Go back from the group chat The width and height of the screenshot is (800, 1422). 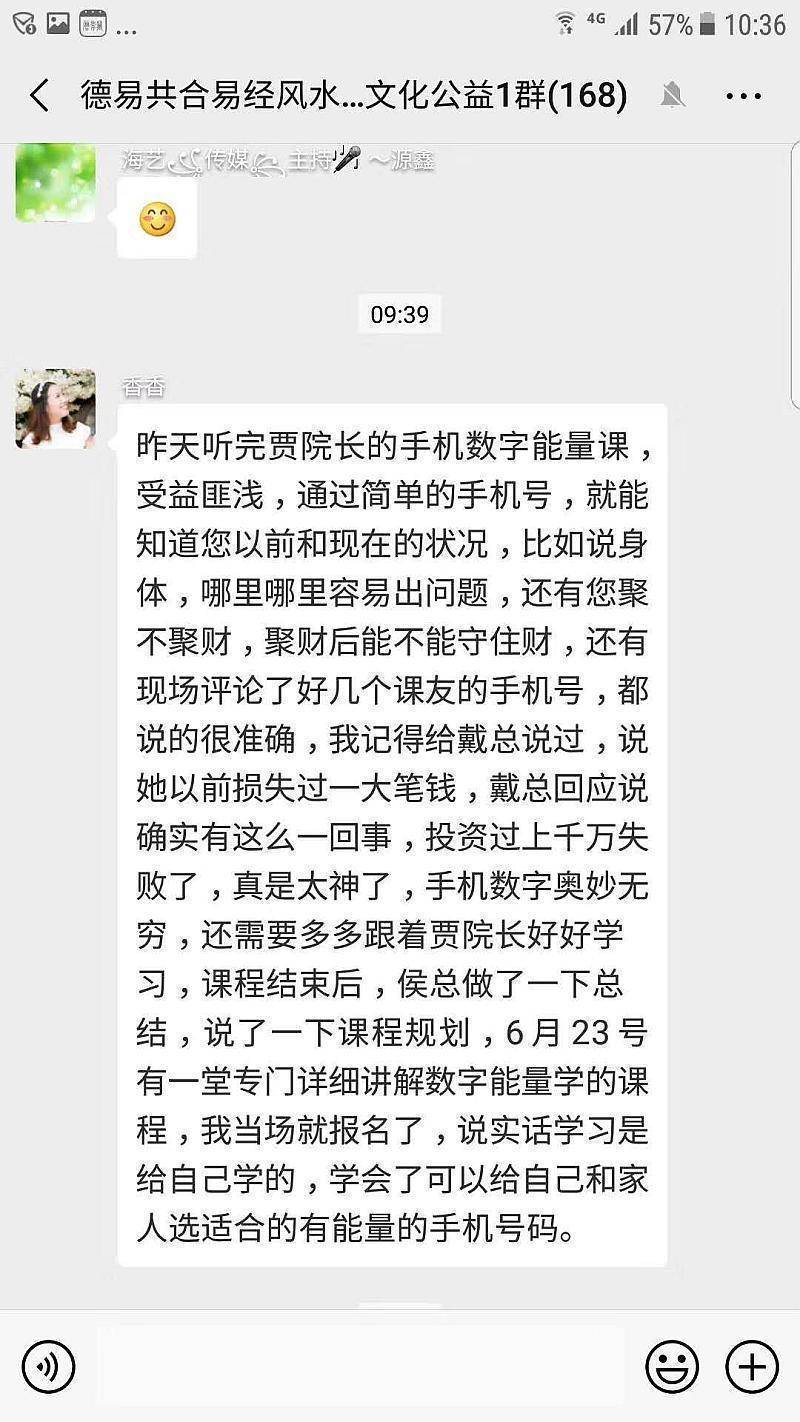(40, 96)
